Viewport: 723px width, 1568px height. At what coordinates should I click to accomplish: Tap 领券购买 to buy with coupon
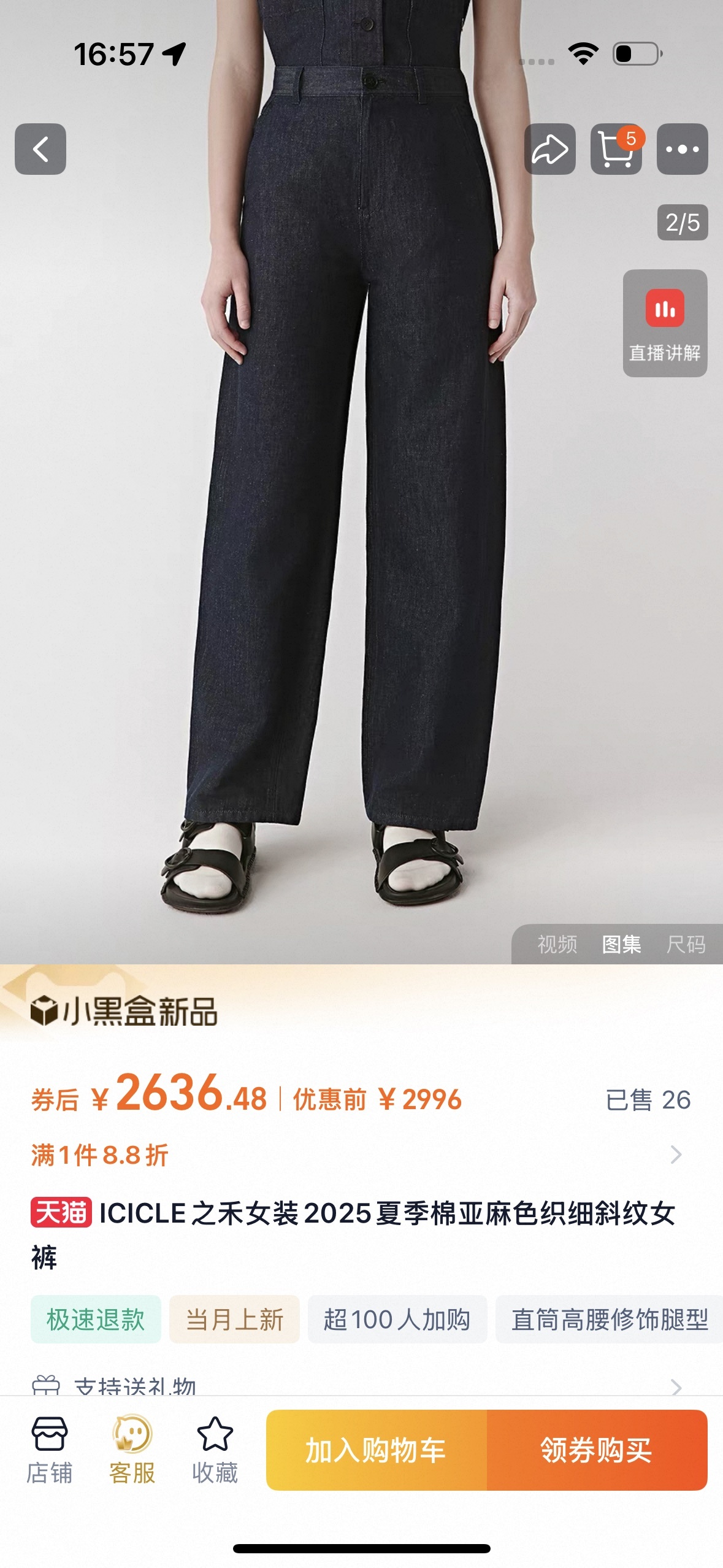[x=596, y=1450]
